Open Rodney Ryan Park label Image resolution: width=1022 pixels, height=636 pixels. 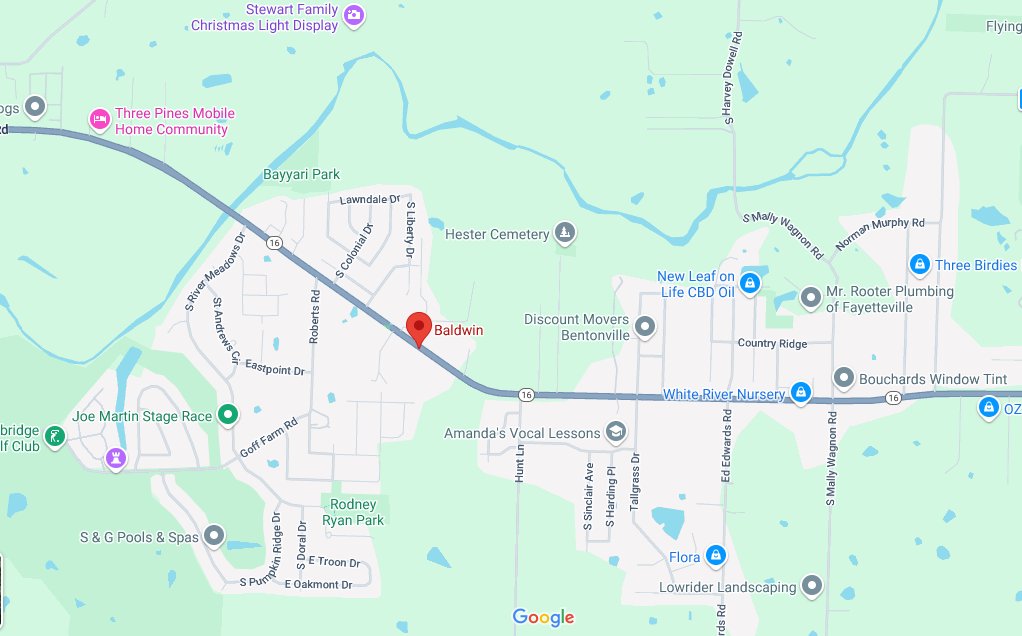pyautogui.click(x=353, y=512)
